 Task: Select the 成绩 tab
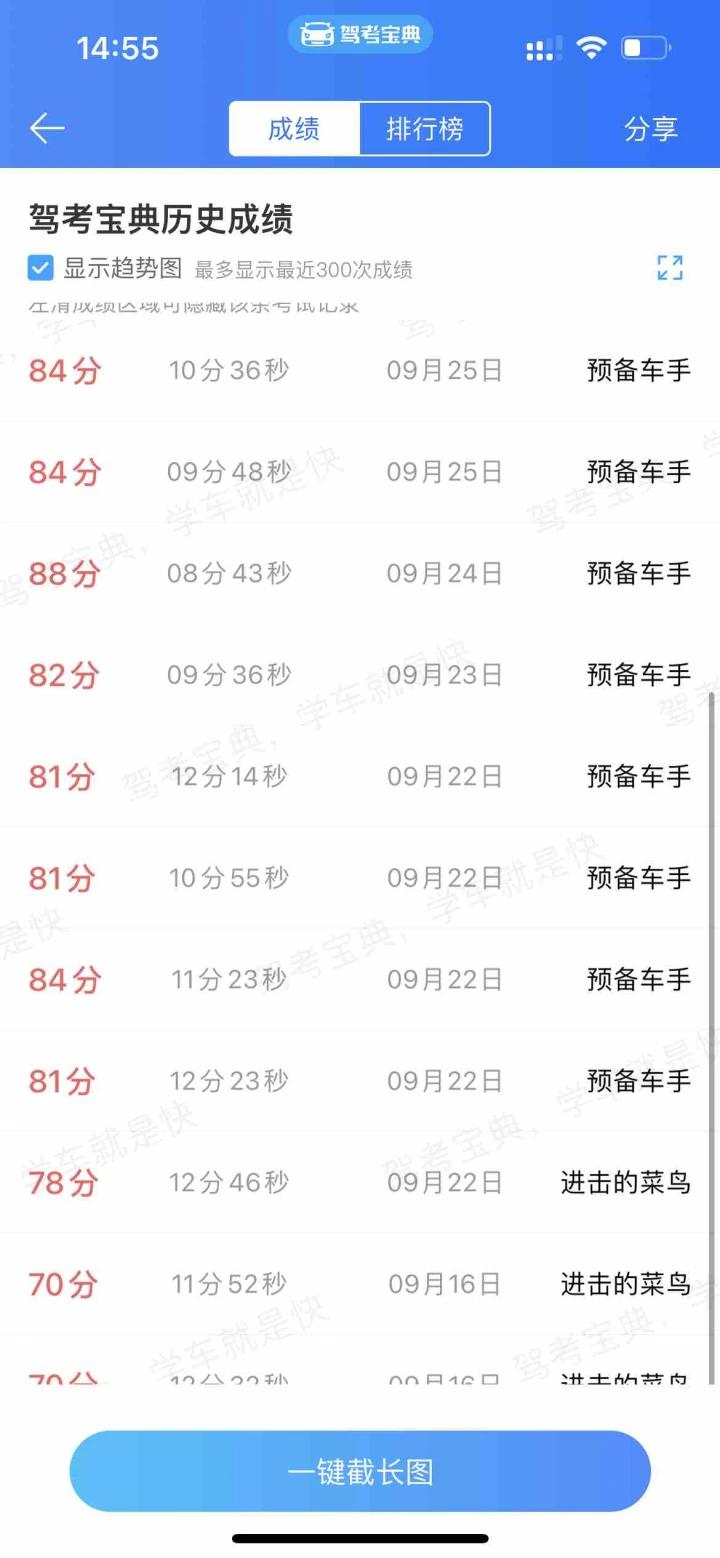click(294, 129)
